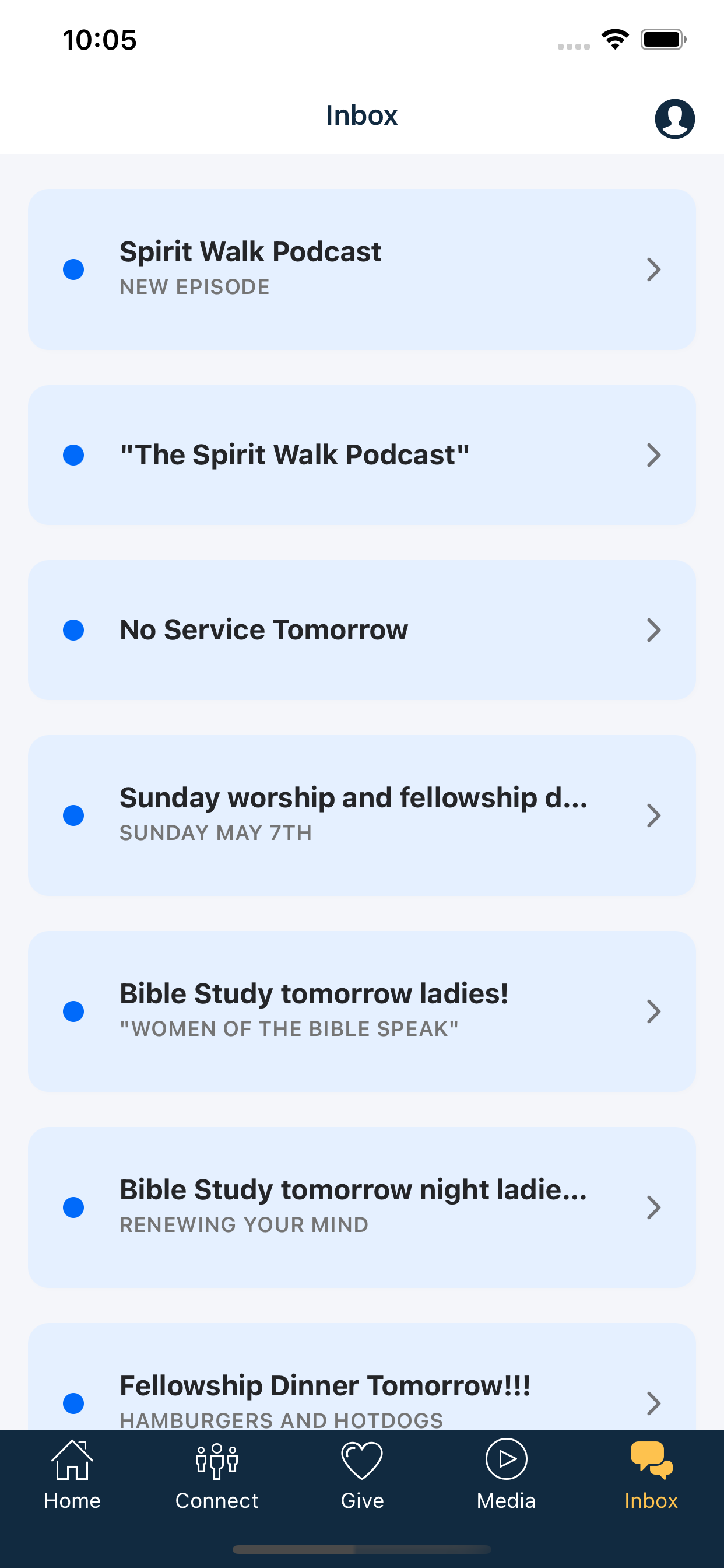Read the No Service Tomorrow message
The height and width of the screenshot is (1568, 724).
coord(362,629)
